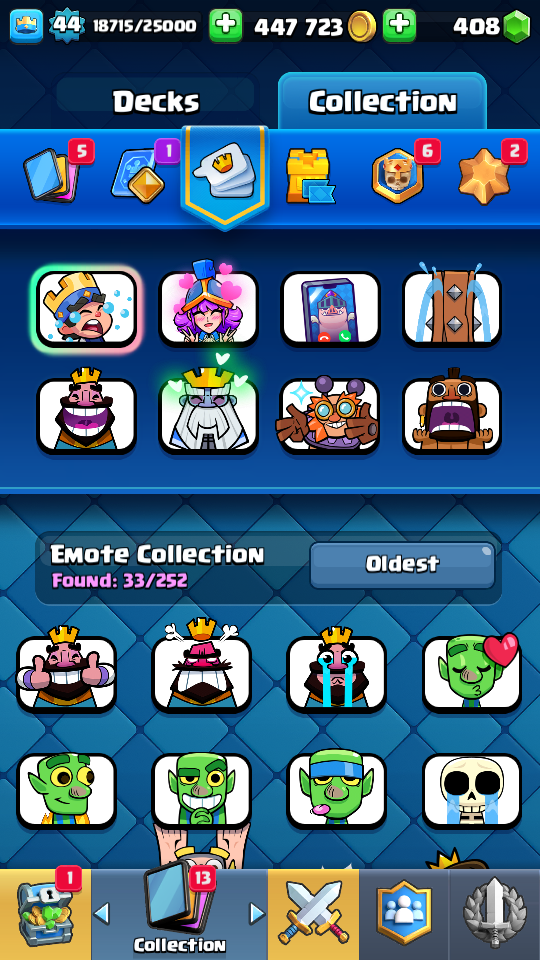Select the phone call emote in the deck
Image resolution: width=540 pixels, height=960 pixels.
331,309
